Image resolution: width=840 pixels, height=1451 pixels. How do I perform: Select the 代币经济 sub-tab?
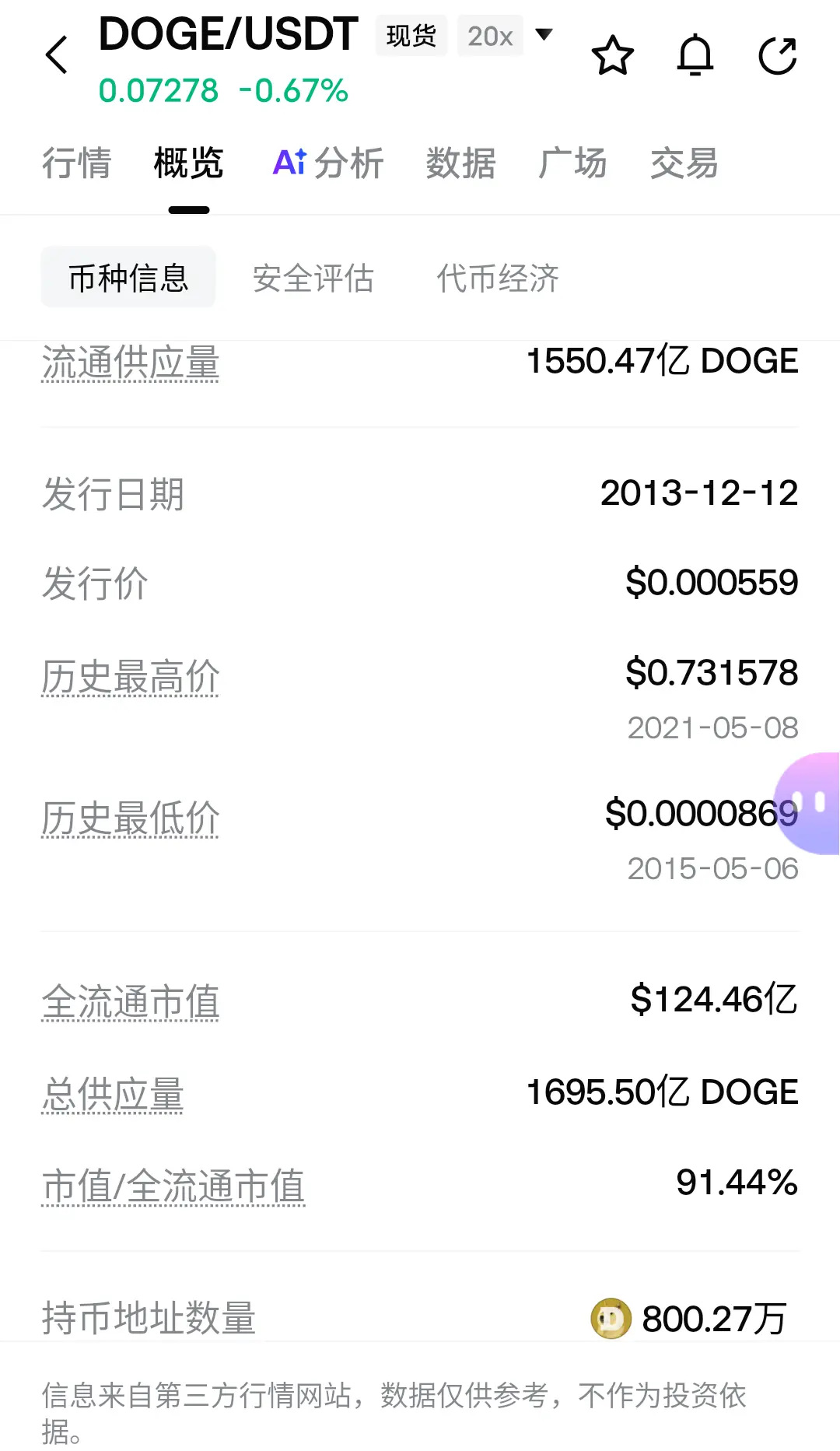498,278
